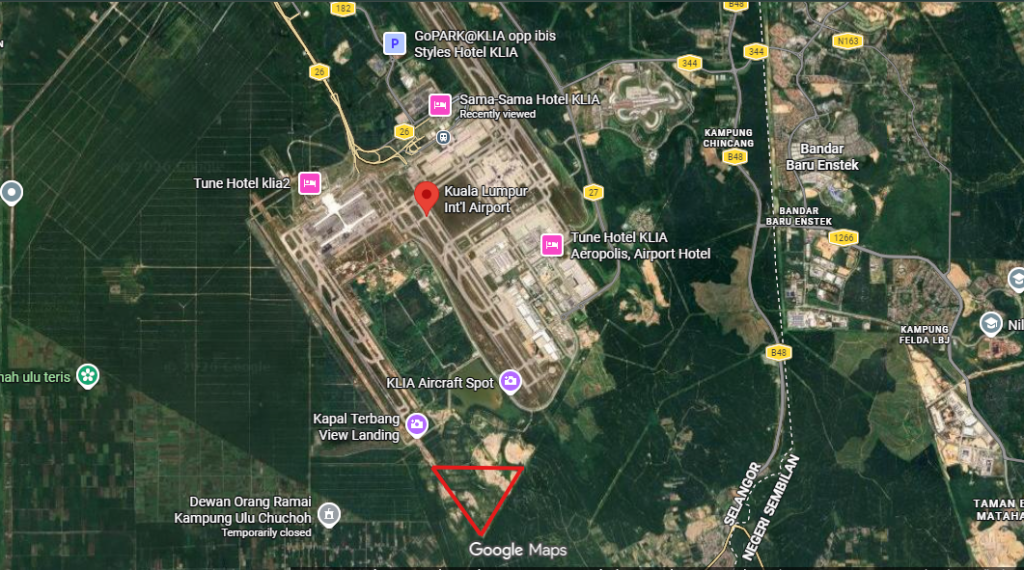
Task: Tap the Tune Hotel klia2 marker
Action: (x=310, y=183)
